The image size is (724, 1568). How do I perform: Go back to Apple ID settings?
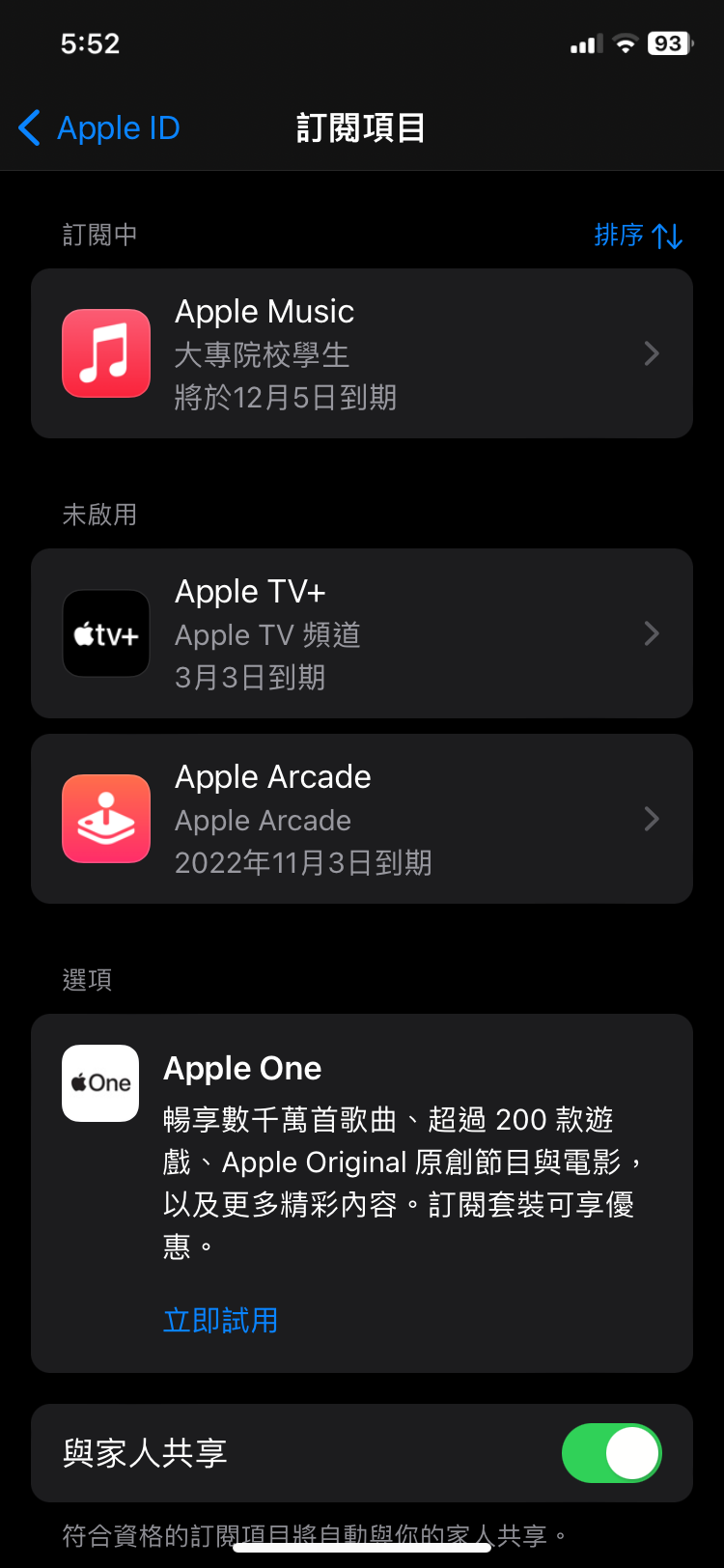pos(99,127)
